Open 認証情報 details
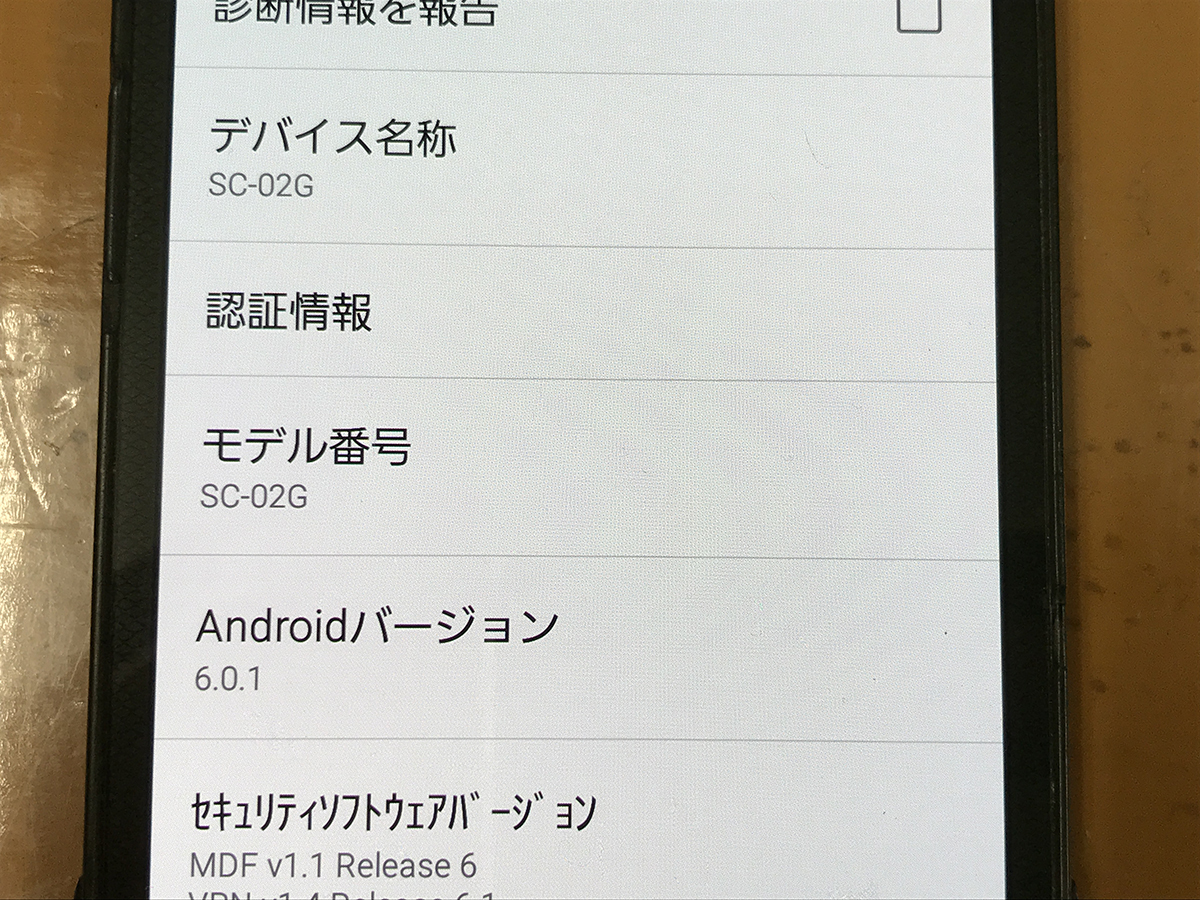1200x900 pixels. (x=580, y=312)
